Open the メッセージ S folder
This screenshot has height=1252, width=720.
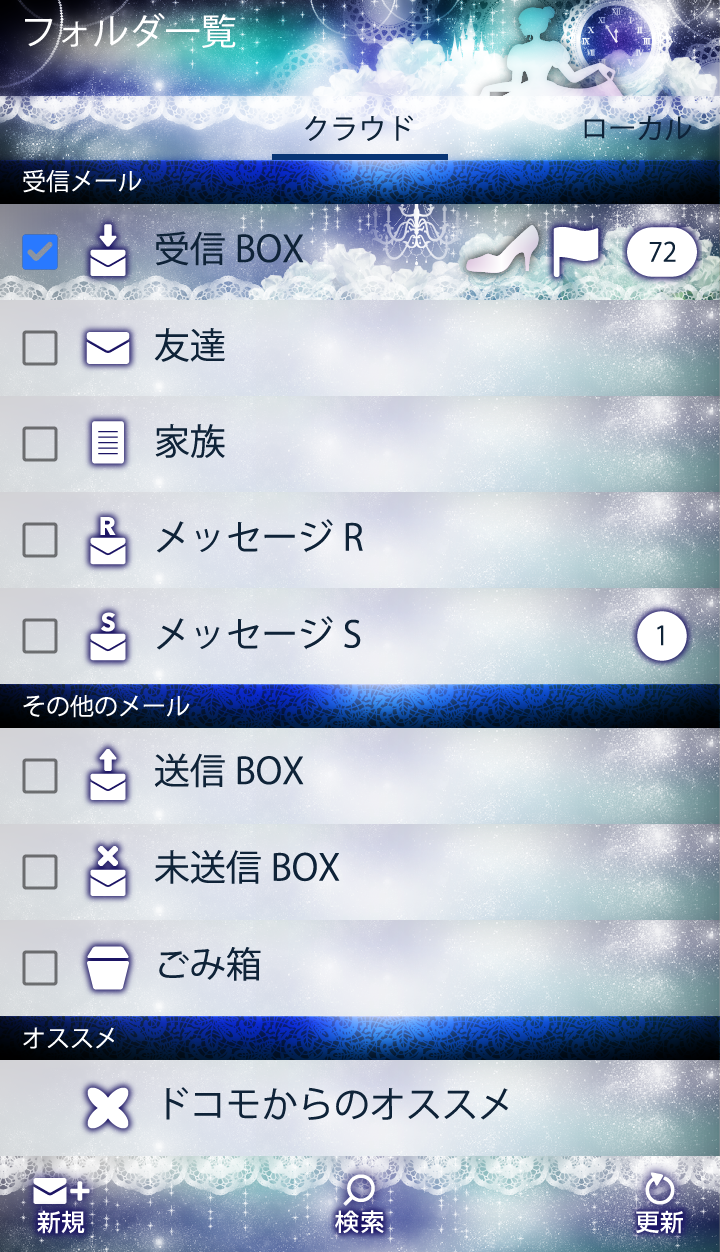259,635
